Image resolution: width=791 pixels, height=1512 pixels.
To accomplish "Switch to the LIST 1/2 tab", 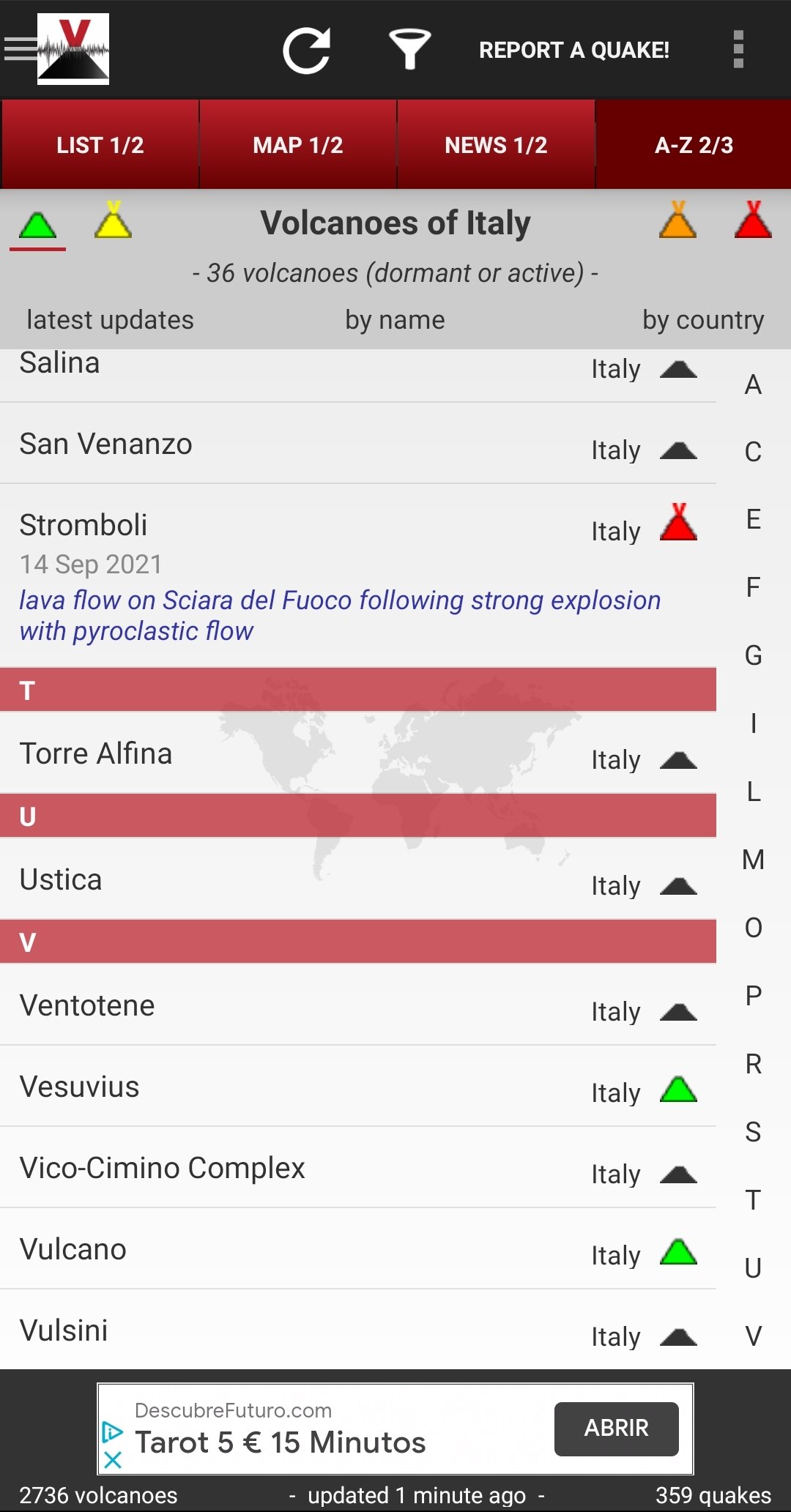I will 100,144.
